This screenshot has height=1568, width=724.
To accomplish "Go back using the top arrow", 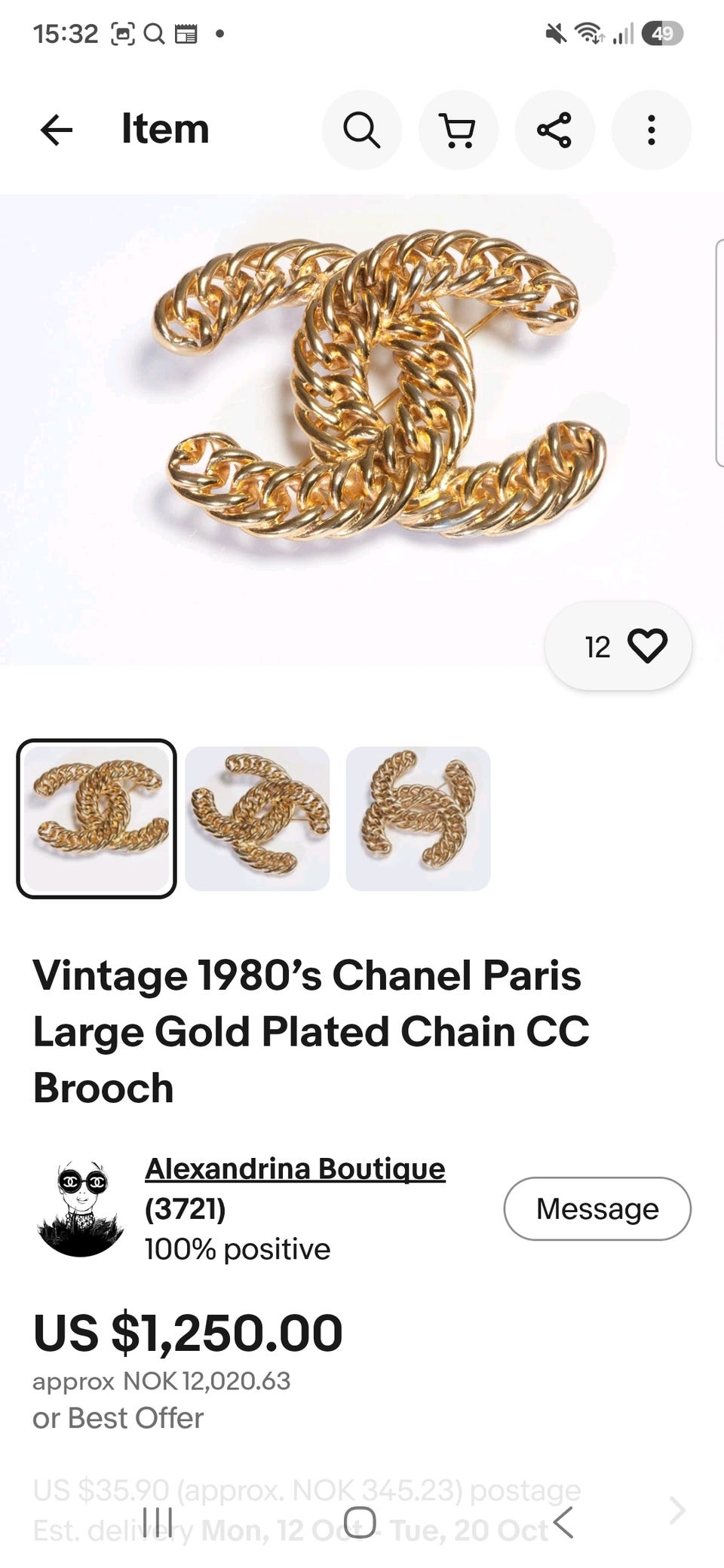I will pos(57,130).
